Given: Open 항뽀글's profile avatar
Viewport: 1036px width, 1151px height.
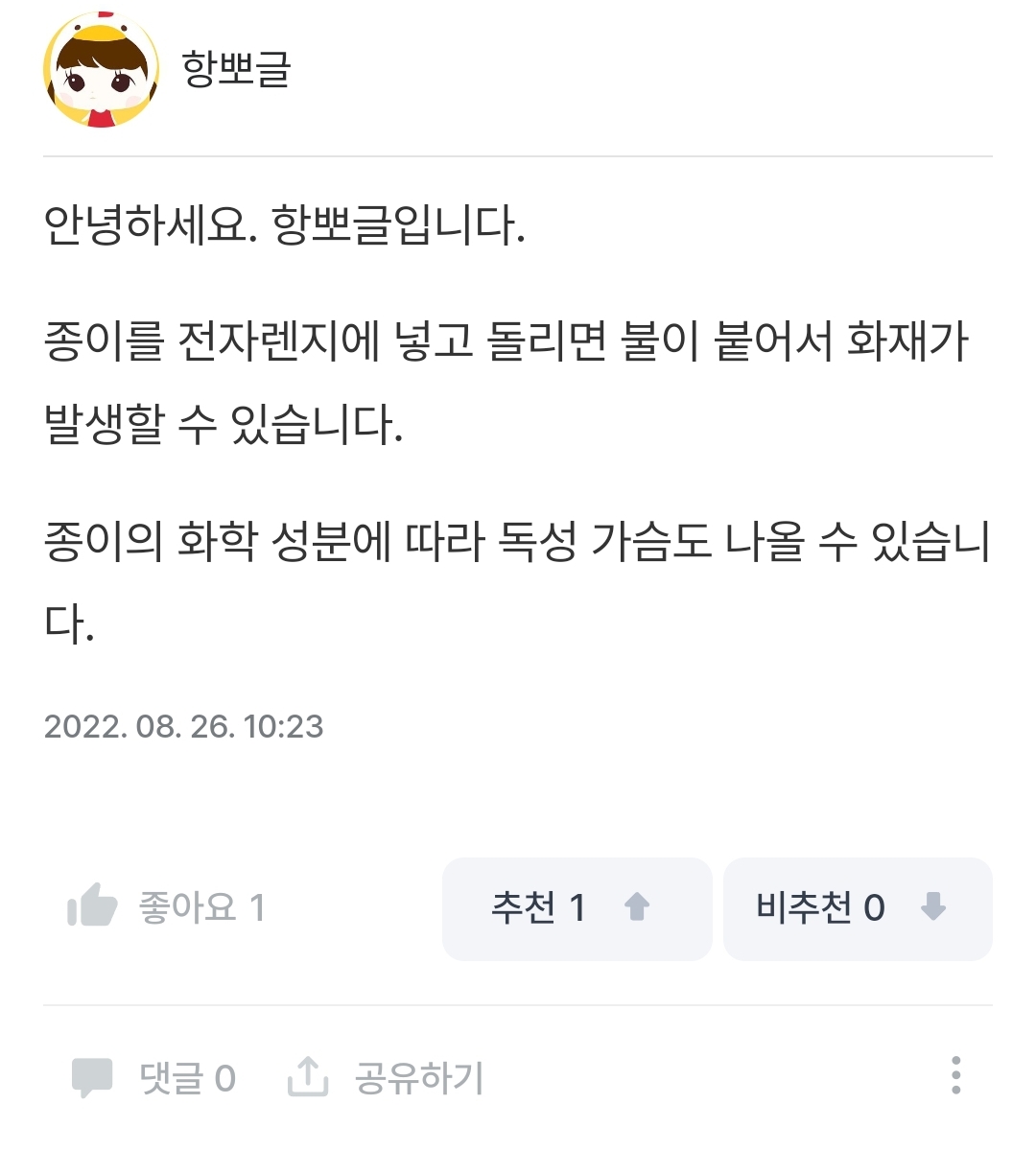Looking at the screenshot, I should point(101,70).
